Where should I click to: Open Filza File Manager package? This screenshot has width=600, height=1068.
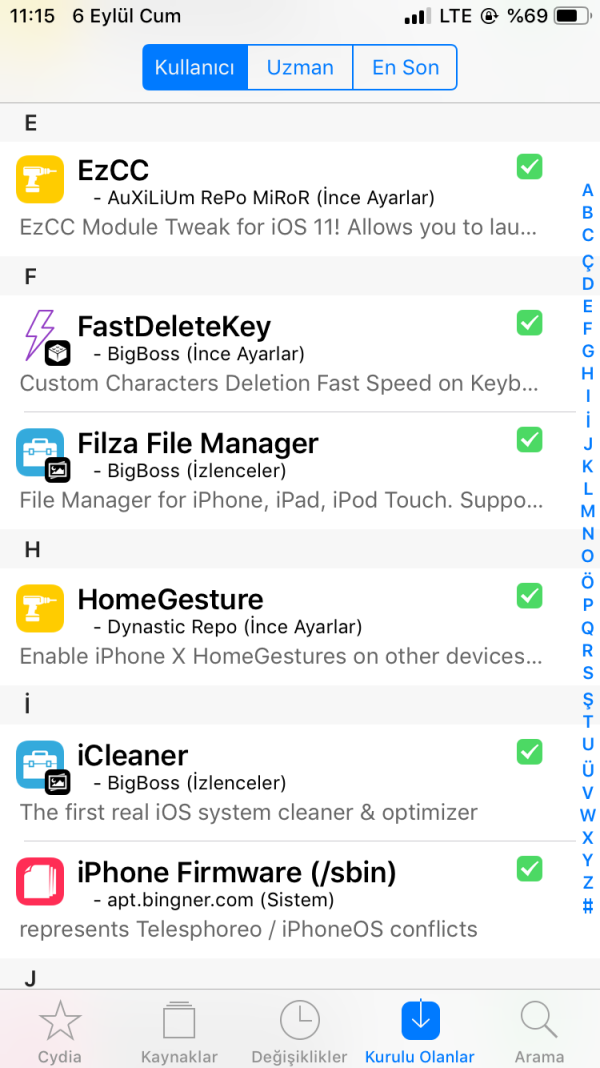point(280,470)
